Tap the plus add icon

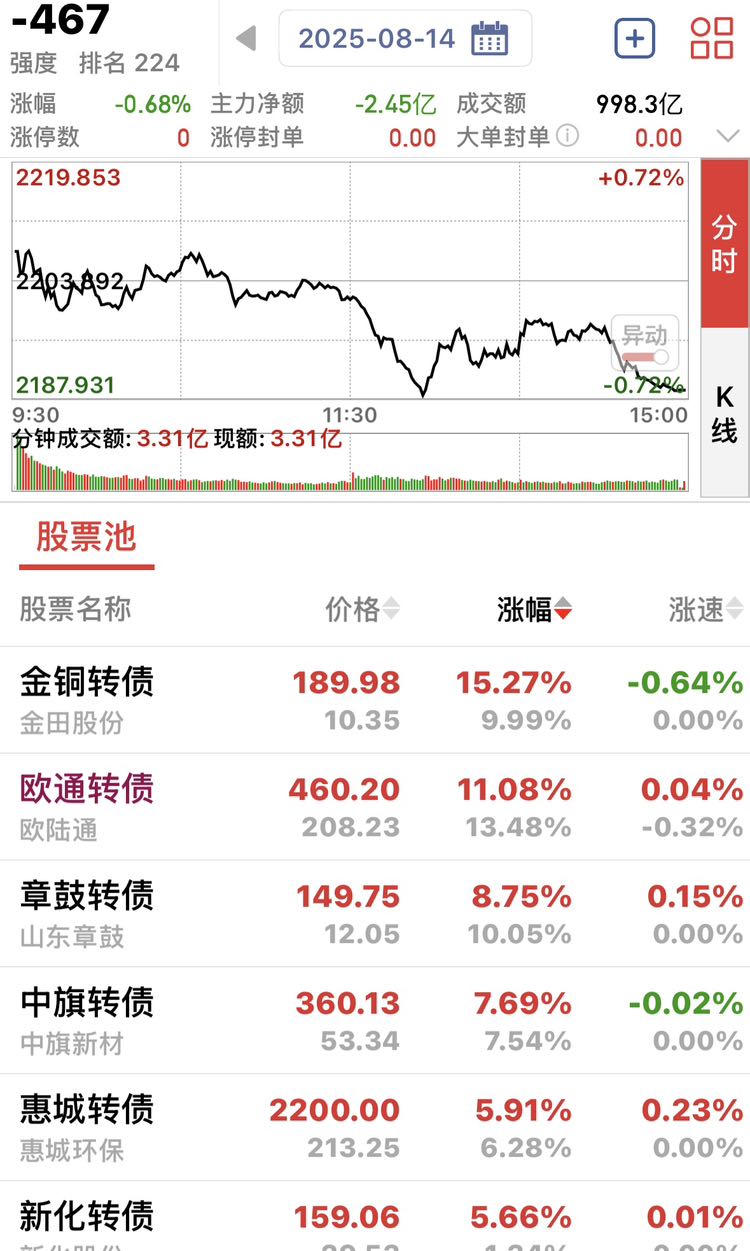pos(634,39)
